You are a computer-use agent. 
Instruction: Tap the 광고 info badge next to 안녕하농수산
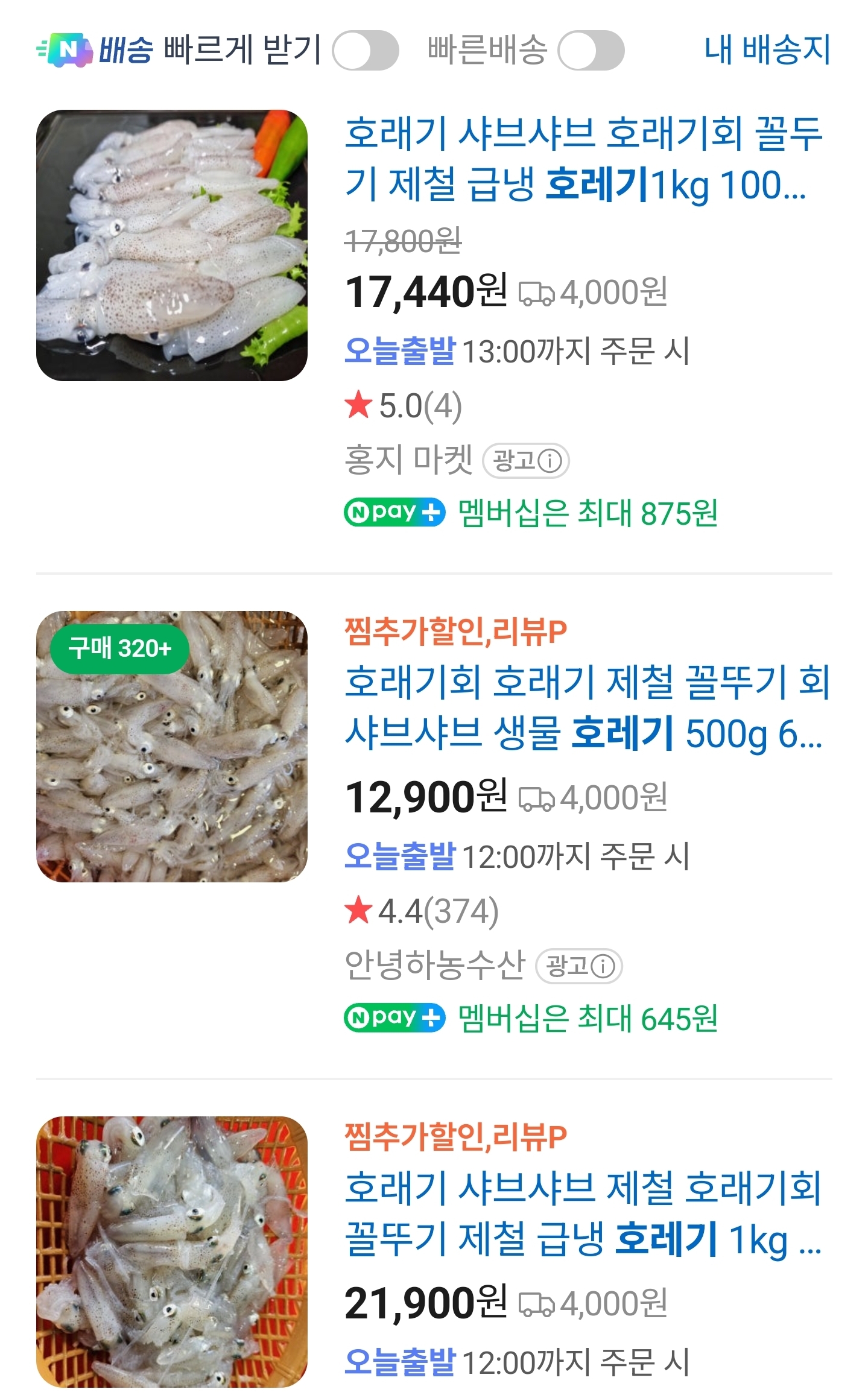pos(579,966)
